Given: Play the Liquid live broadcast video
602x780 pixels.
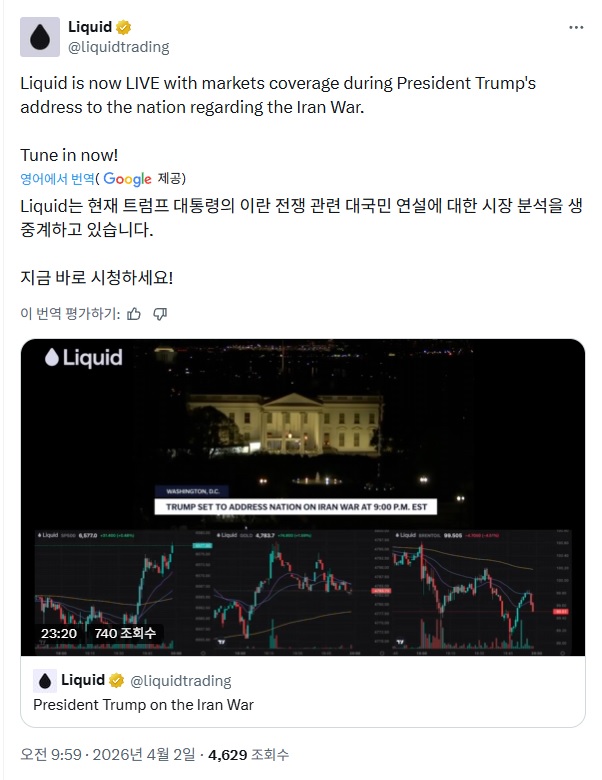Looking at the screenshot, I should tap(302, 497).
